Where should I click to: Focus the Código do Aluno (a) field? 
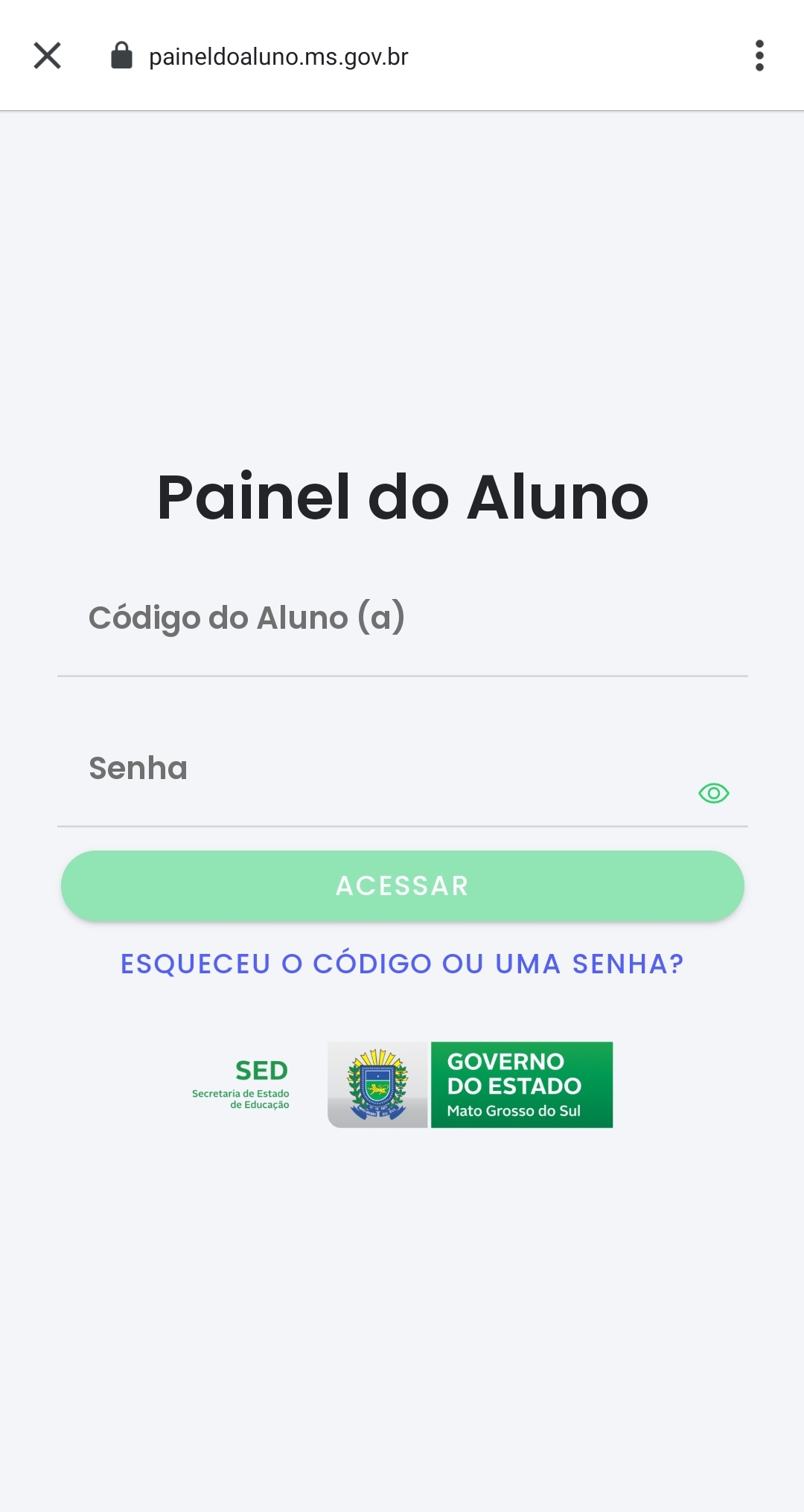point(403,626)
